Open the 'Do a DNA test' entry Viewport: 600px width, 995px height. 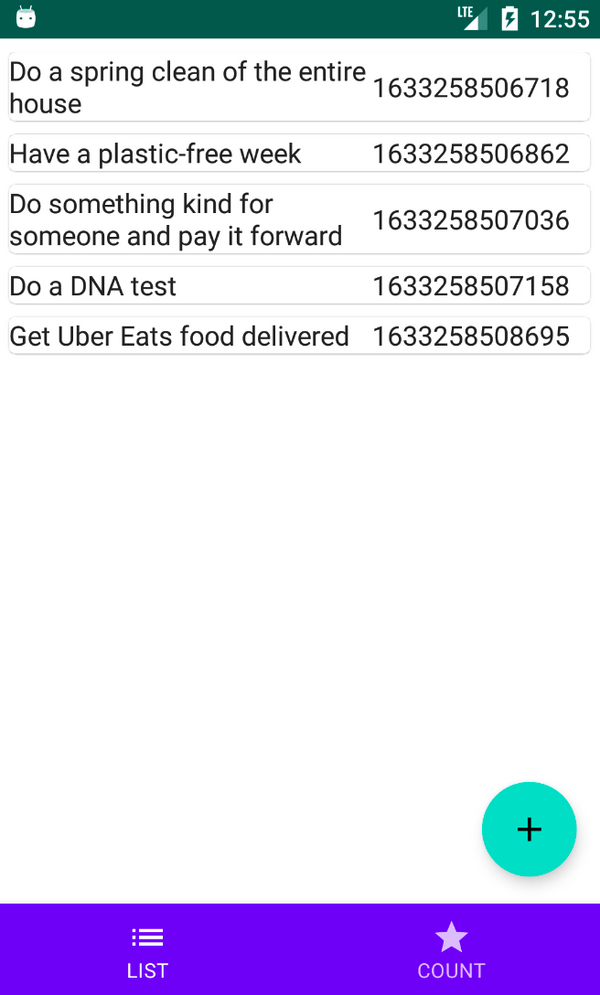[299, 286]
